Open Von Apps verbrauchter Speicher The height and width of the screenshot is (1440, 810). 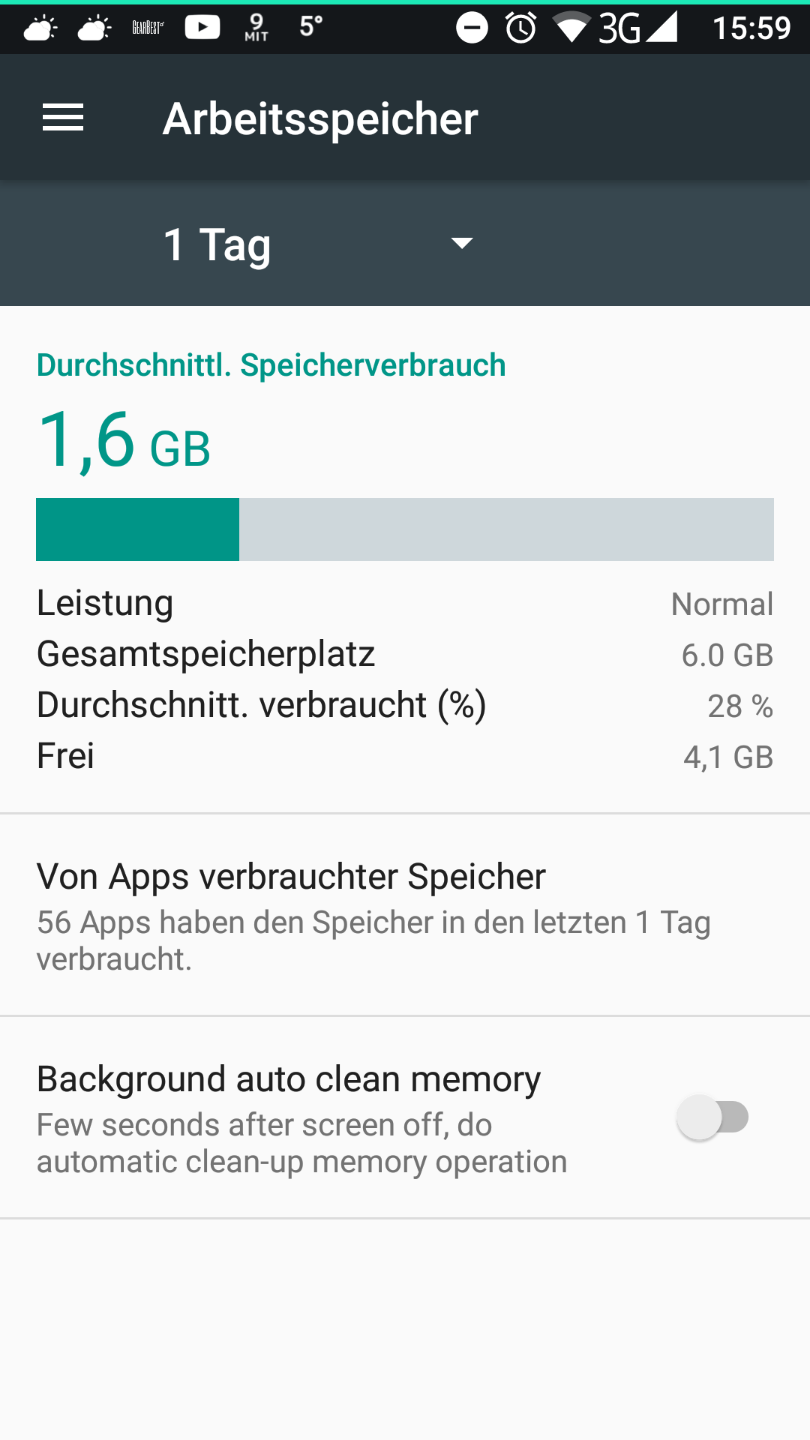[405, 915]
